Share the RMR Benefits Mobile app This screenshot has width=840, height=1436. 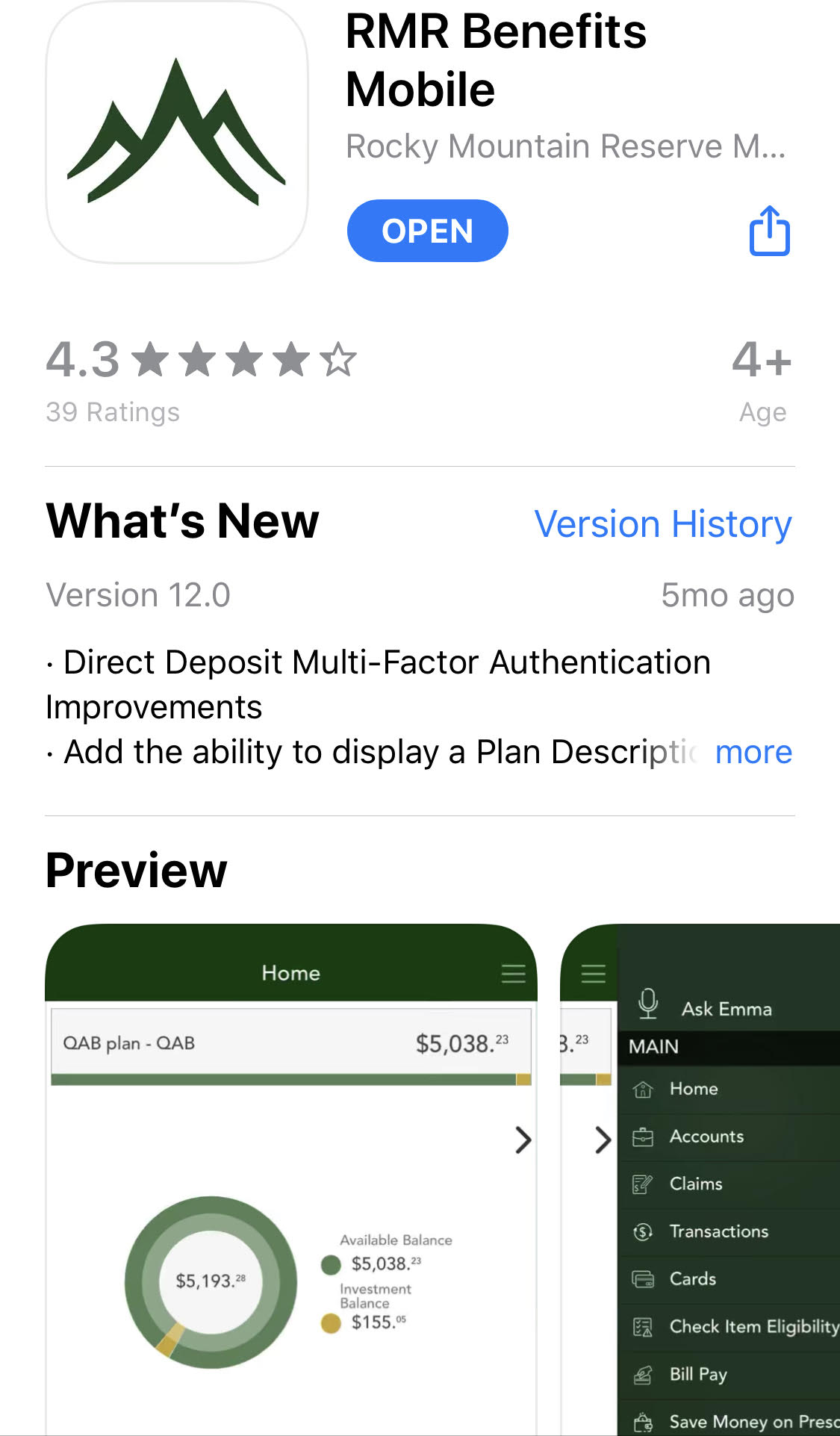pyautogui.click(x=769, y=231)
